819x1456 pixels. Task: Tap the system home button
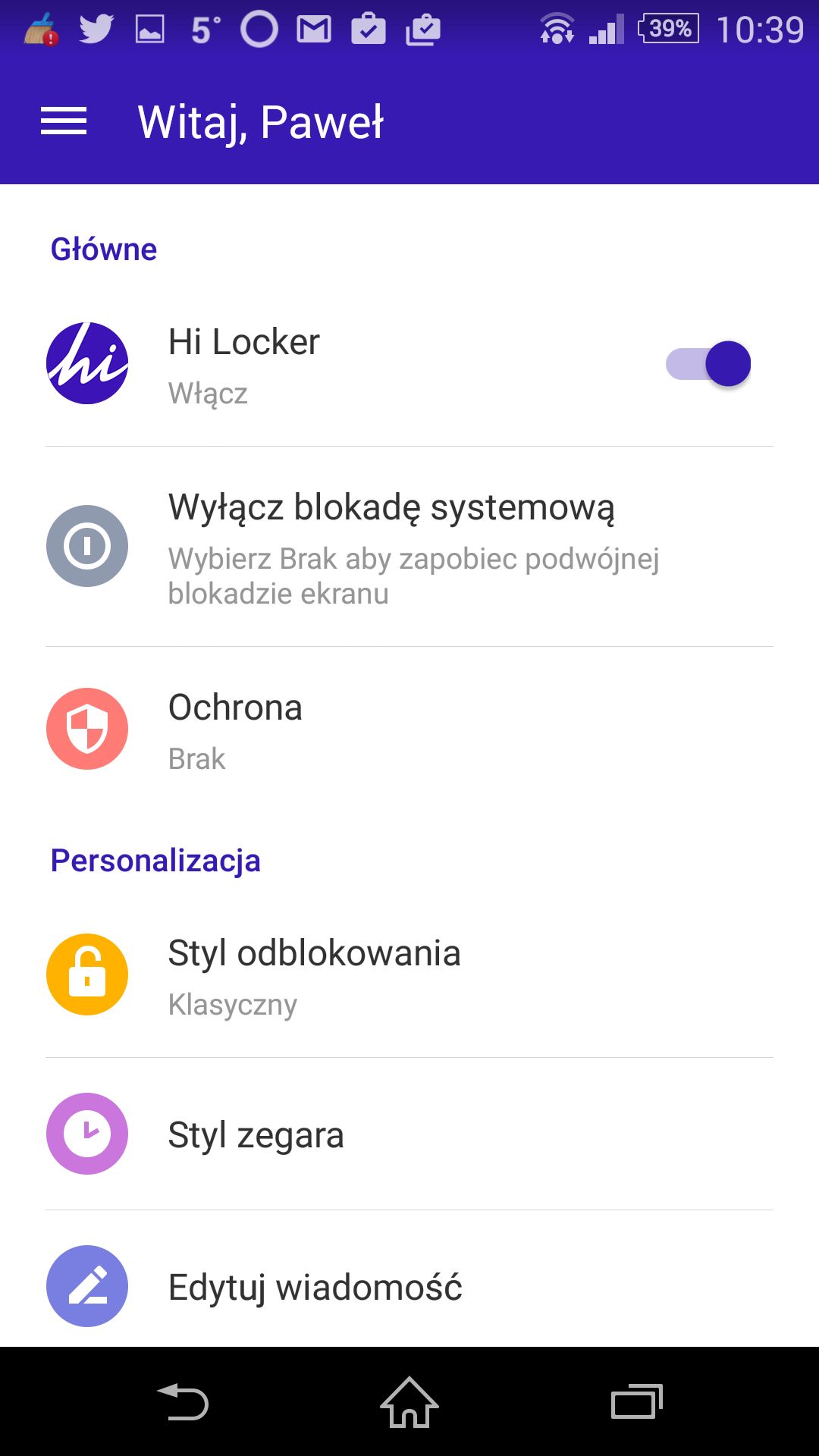point(409,1401)
